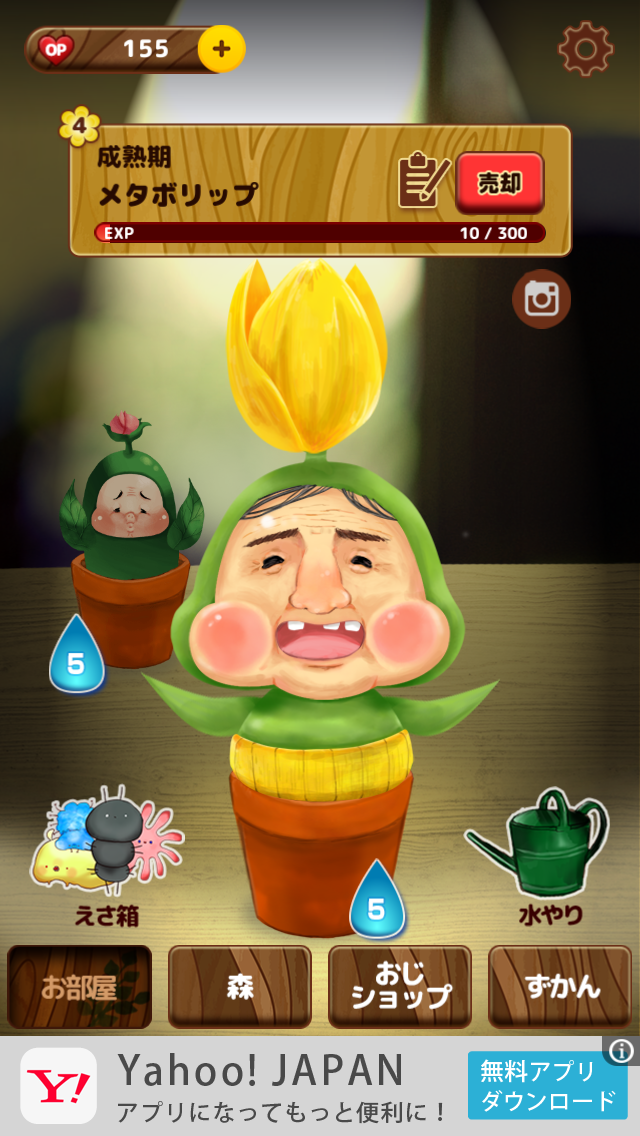Download the Yahoo! JAPAN free app
Image resolution: width=640 pixels, height=1136 pixels.
tap(547, 1086)
